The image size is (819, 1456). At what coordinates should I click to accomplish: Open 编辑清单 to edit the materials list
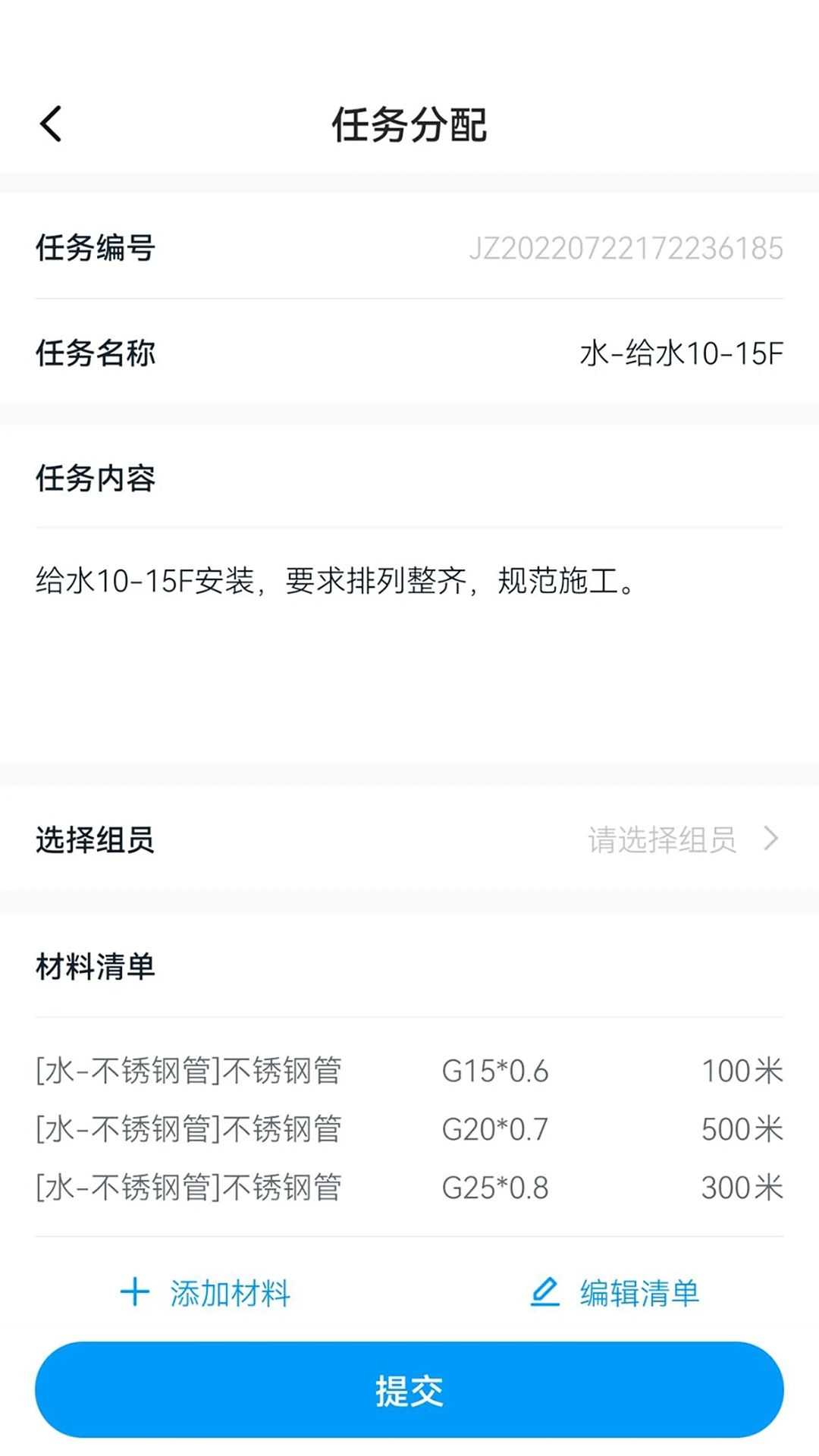point(614,1293)
